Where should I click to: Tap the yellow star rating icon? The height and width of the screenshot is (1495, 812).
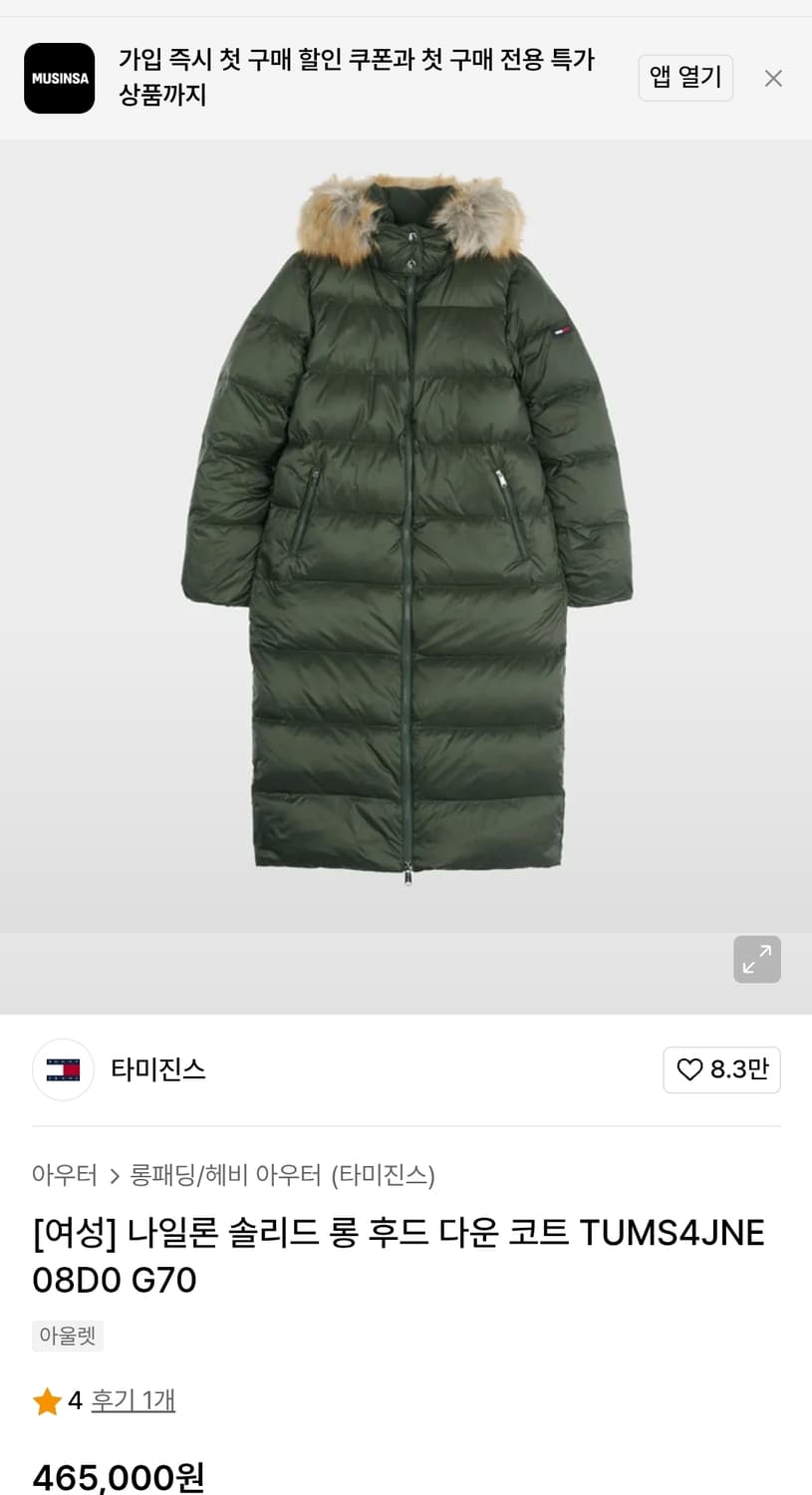(46, 1400)
